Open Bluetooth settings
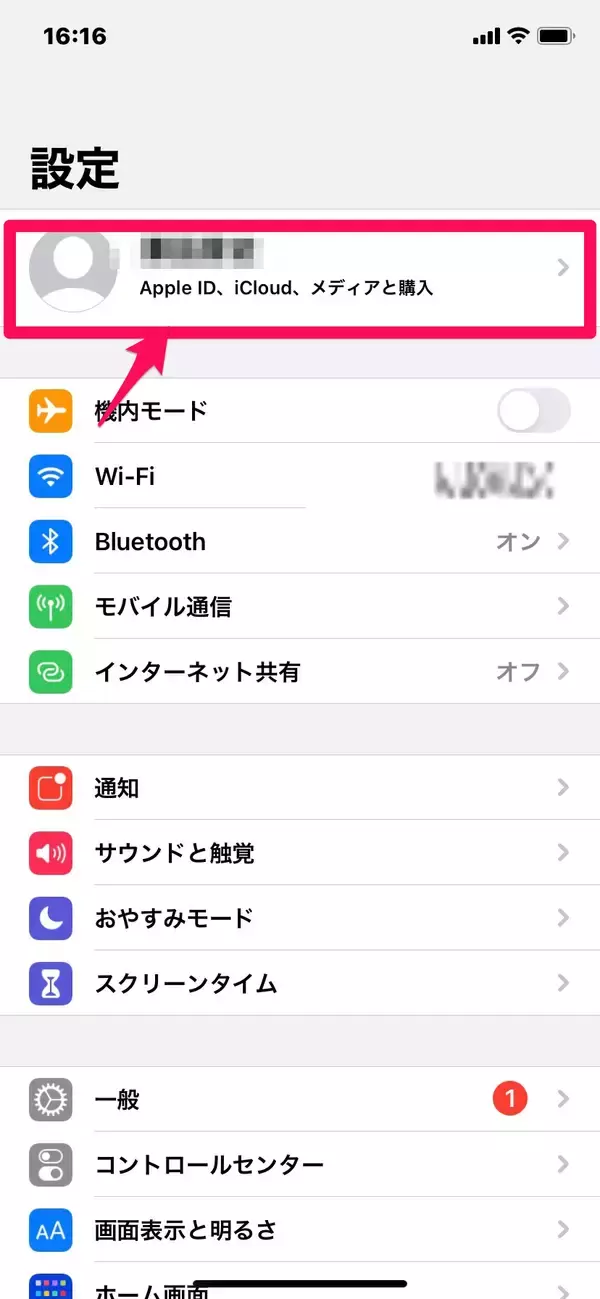The image size is (600, 1299). click(x=300, y=542)
